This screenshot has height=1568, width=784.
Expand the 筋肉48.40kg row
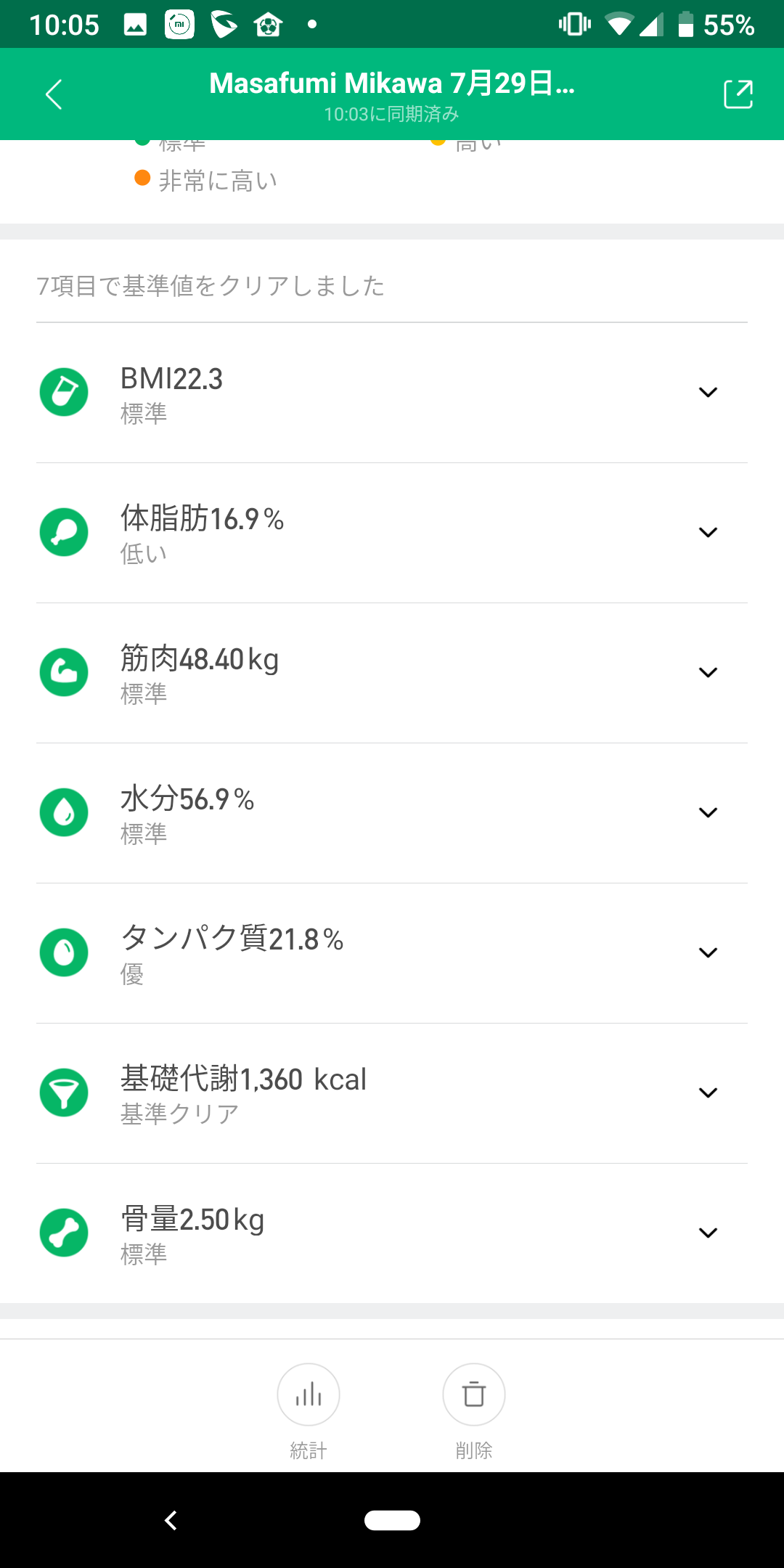392,673
